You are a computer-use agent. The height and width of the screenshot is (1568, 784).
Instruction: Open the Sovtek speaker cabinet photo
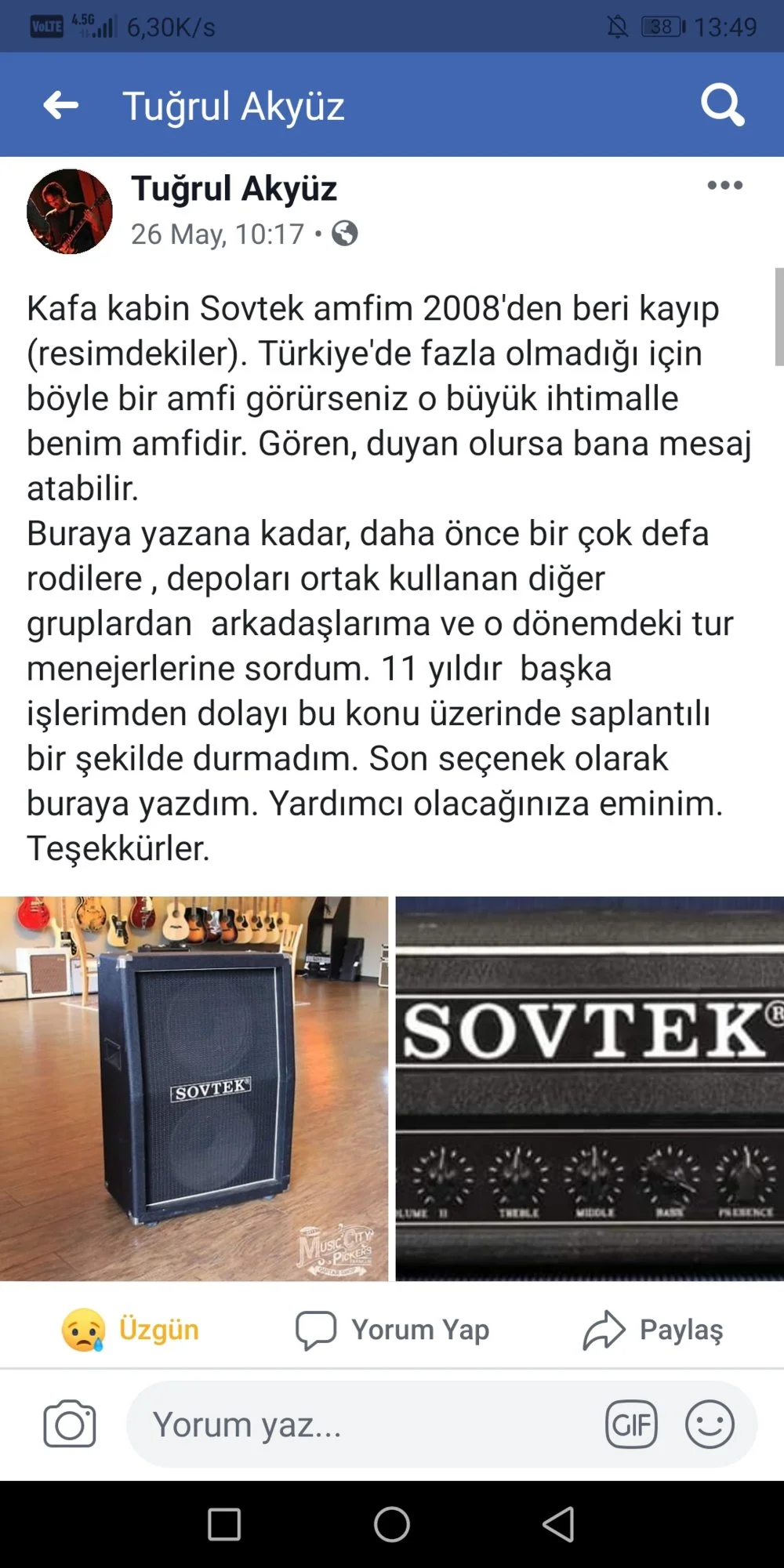click(x=194, y=1089)
